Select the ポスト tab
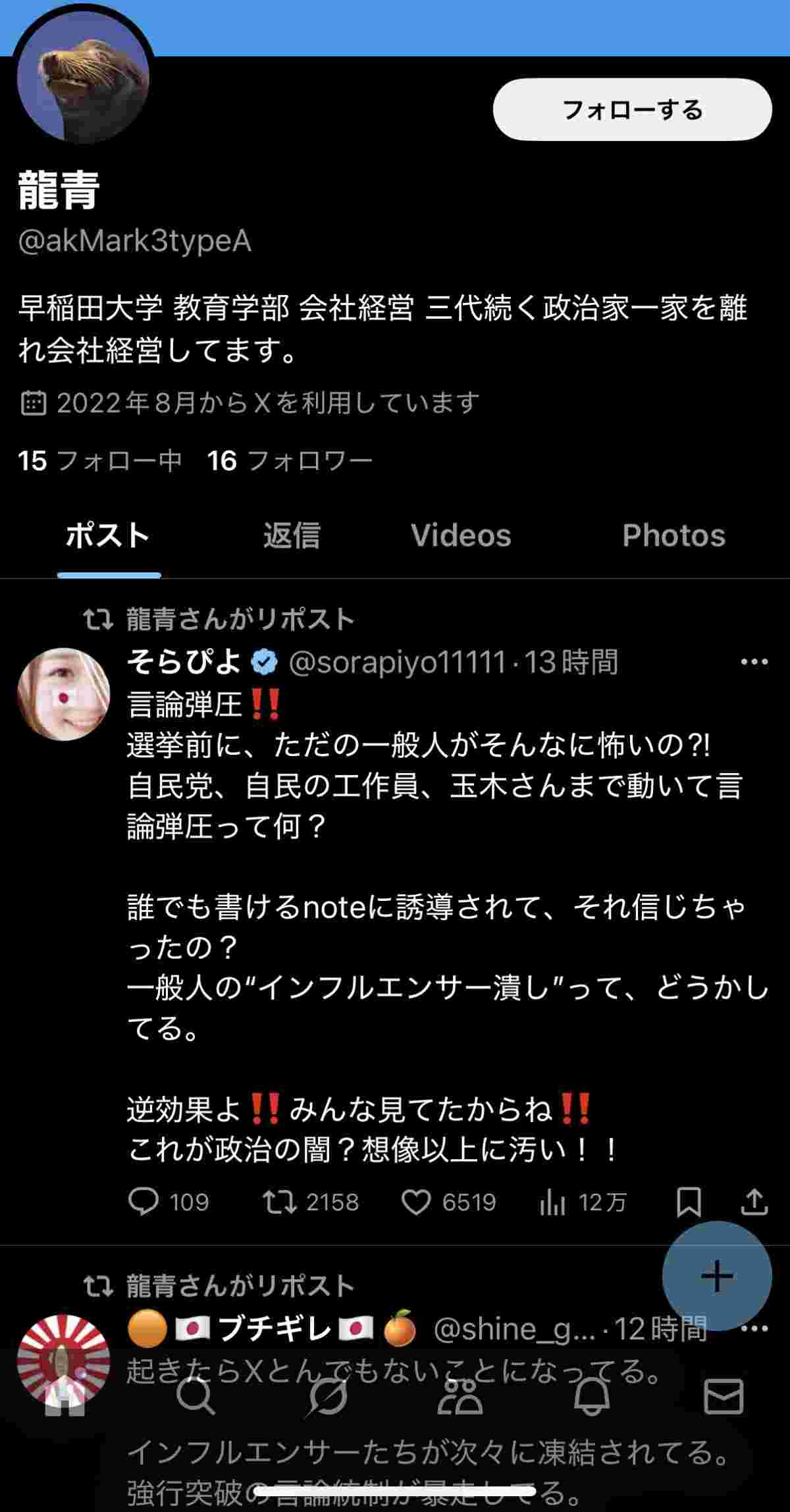Image resolution: width=790 pixels, height=1512 pixels. (109, 535)
